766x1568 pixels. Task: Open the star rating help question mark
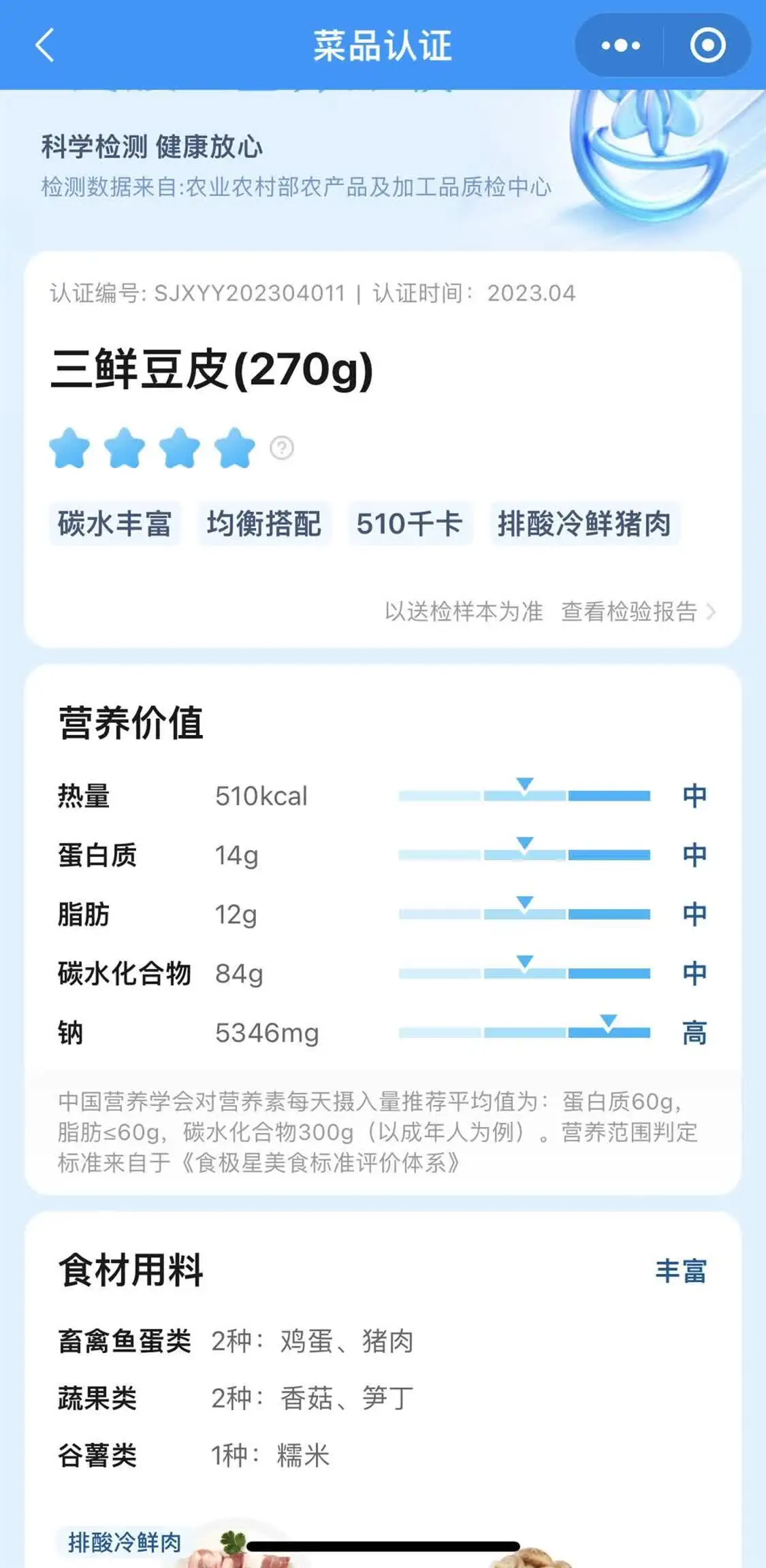pyautogui.click(x=282, y=448)
